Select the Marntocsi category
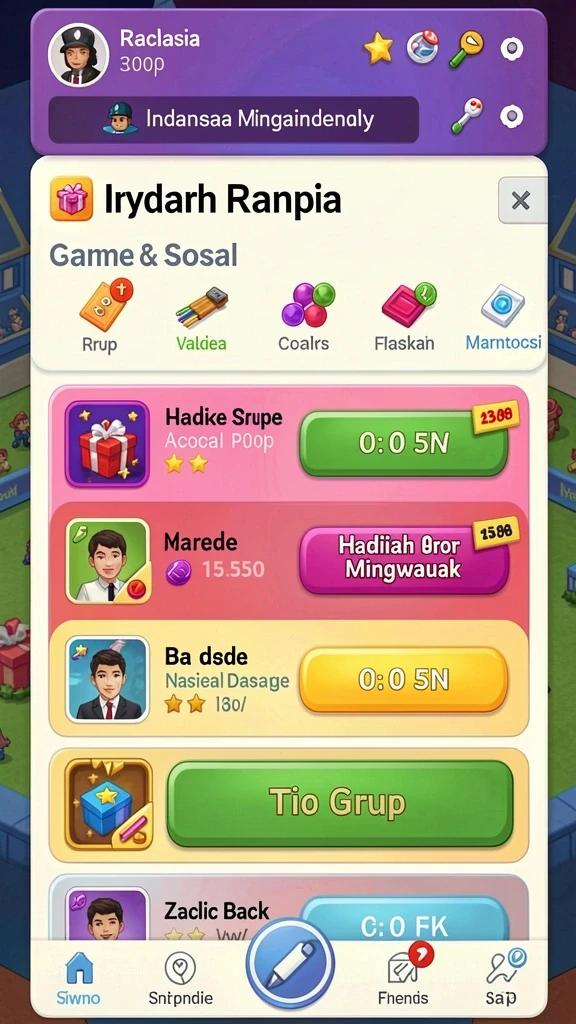The height and width of the screenshot is (1024, 576). [x=504, y=315]
